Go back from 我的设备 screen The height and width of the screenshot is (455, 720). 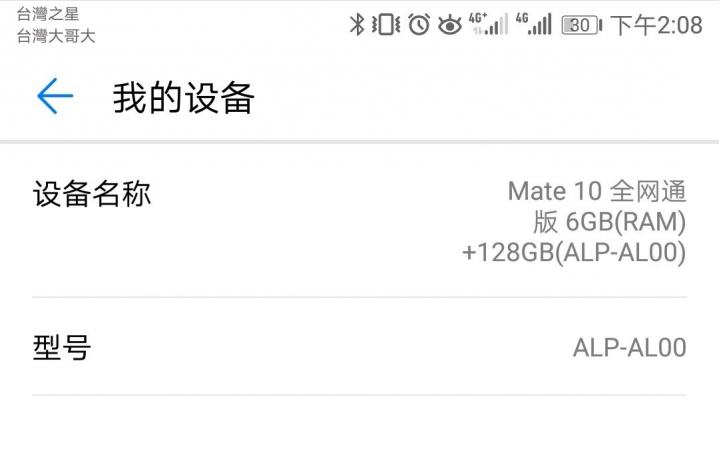(x=55, y=97)
